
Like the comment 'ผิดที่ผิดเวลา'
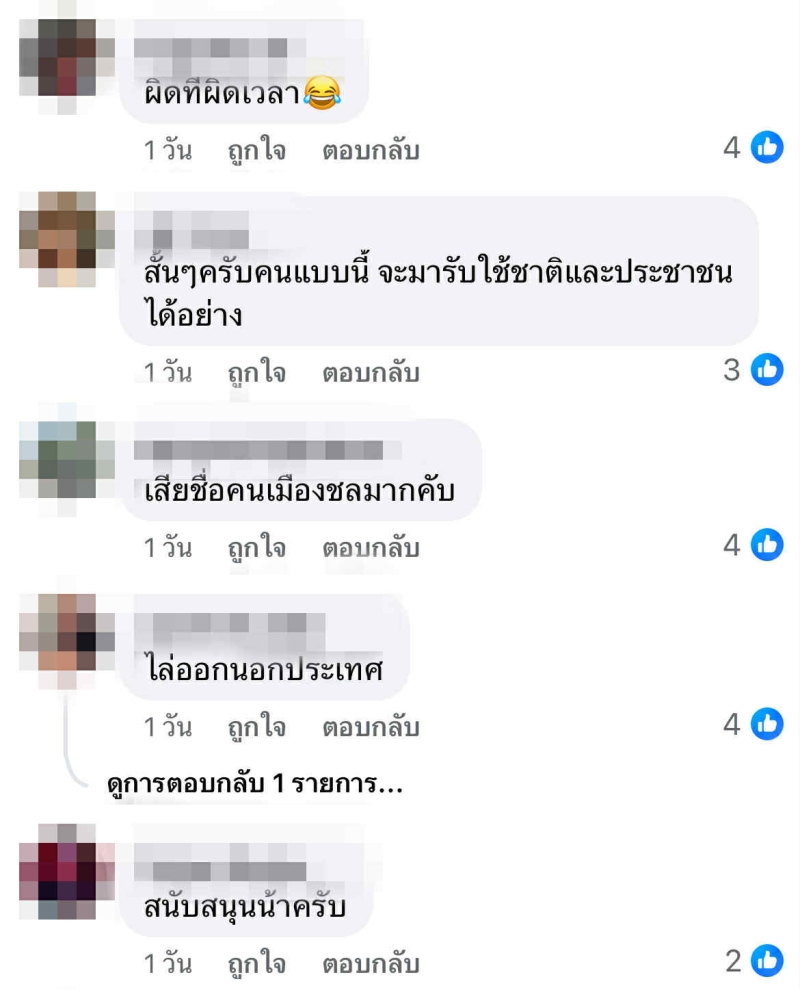(x=256, y=152)
